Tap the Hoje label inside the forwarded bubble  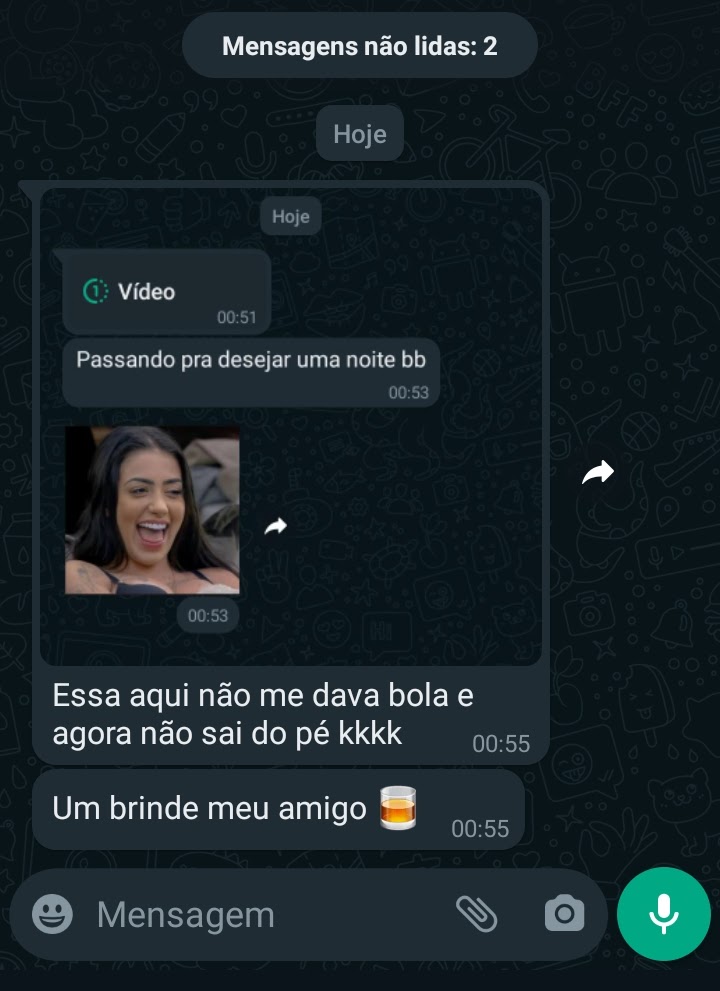click(290, 216)
